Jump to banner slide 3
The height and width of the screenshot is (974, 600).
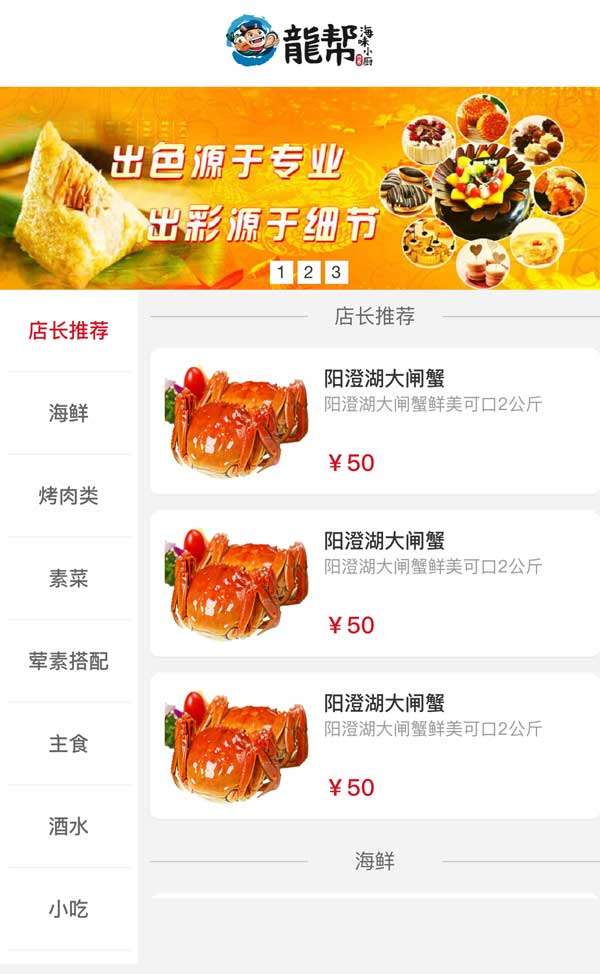click(x=337, y=272)
